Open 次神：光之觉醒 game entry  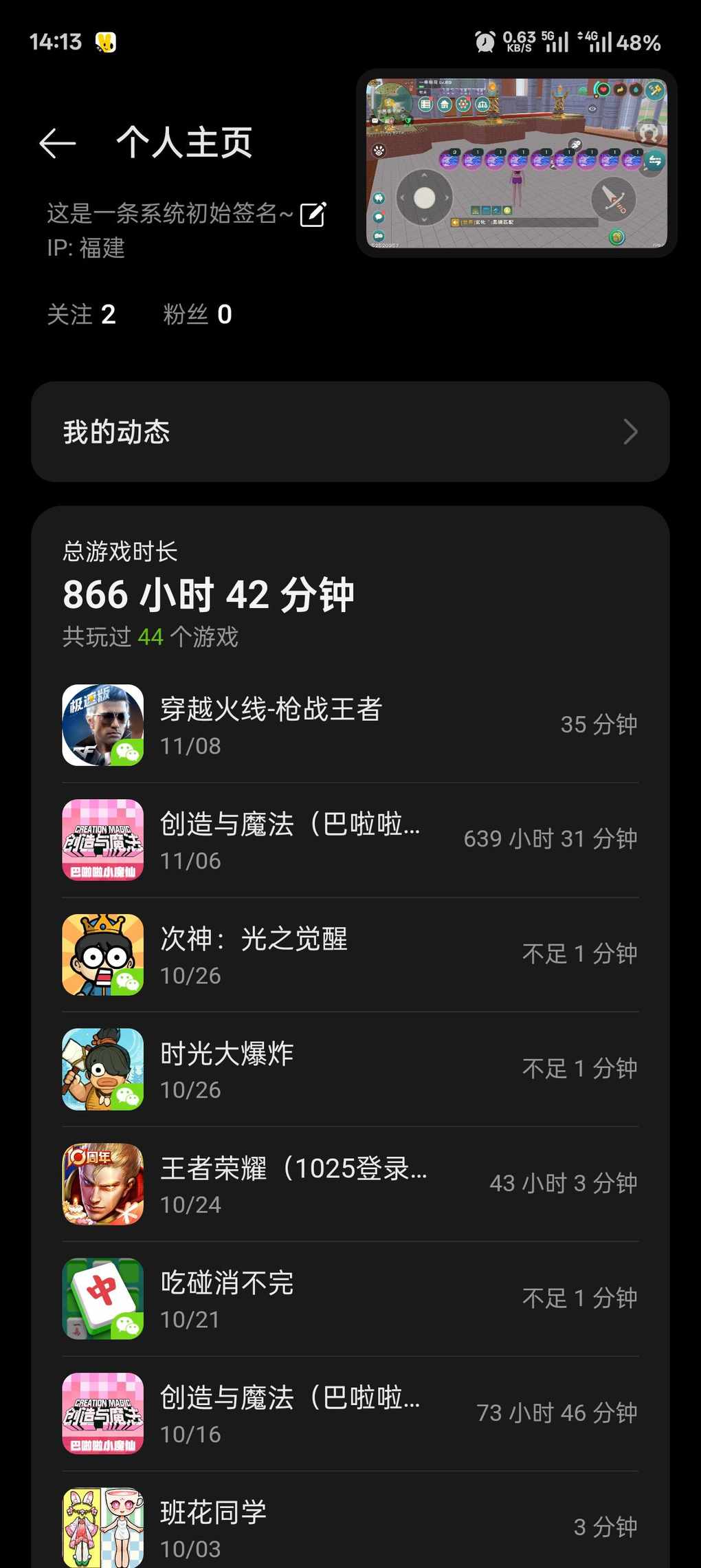[350, 955]
